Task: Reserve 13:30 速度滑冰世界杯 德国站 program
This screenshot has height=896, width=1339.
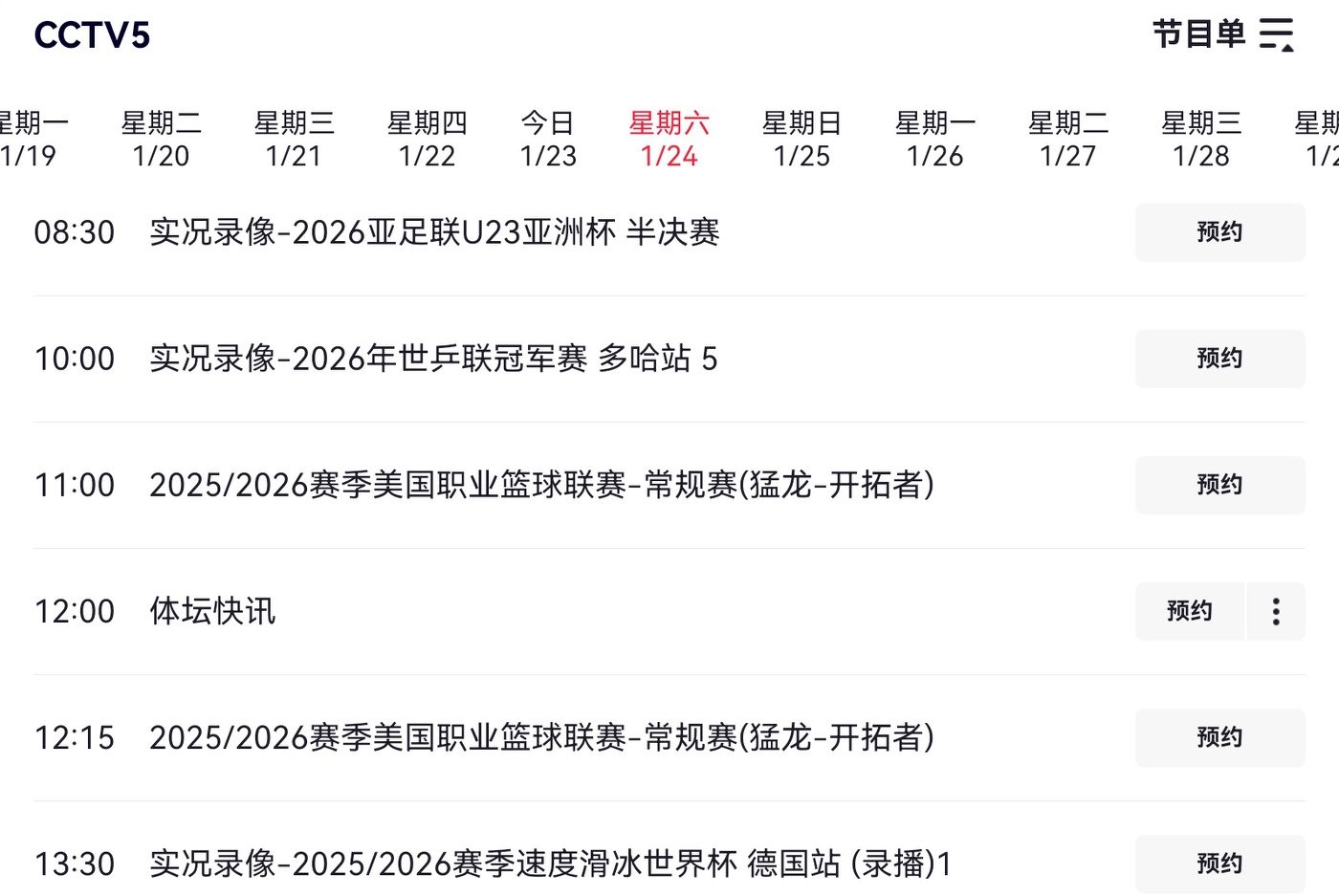Action: tap(1219, 863)
